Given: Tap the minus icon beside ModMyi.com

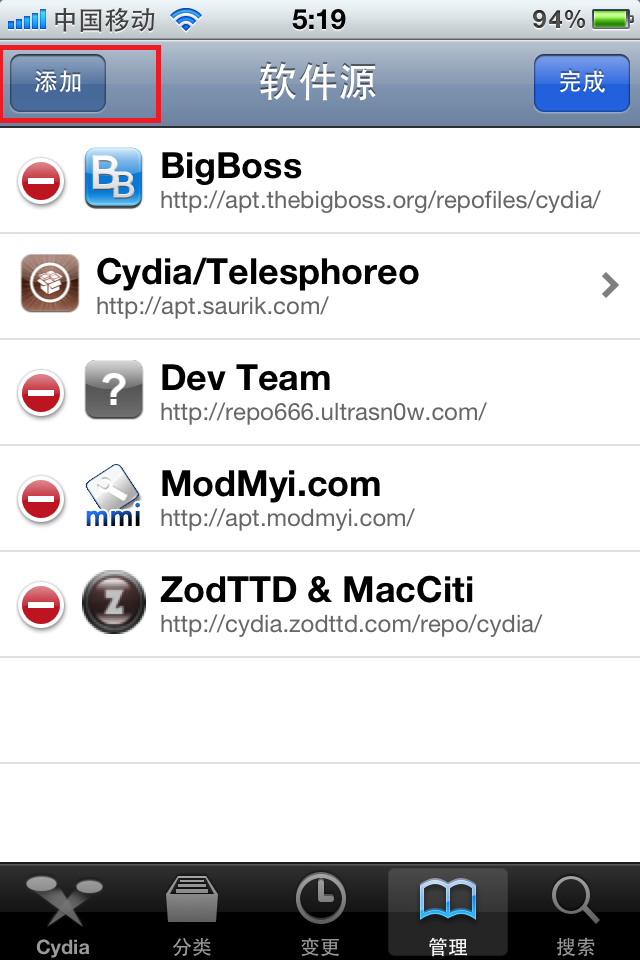Looking at the screenshot, I should [41, 500].
